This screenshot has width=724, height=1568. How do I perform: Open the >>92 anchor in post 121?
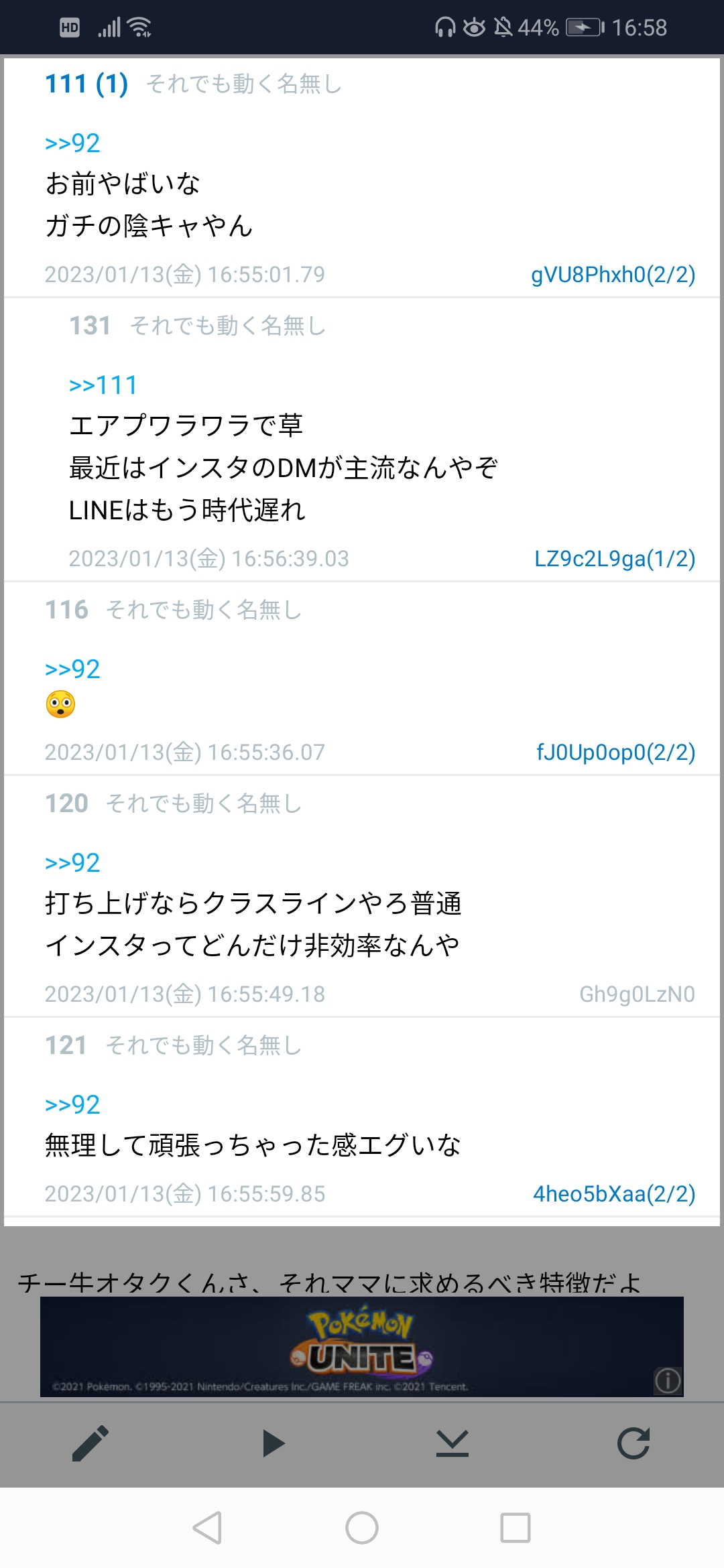pyautogui.click(x=72, y=1105)
